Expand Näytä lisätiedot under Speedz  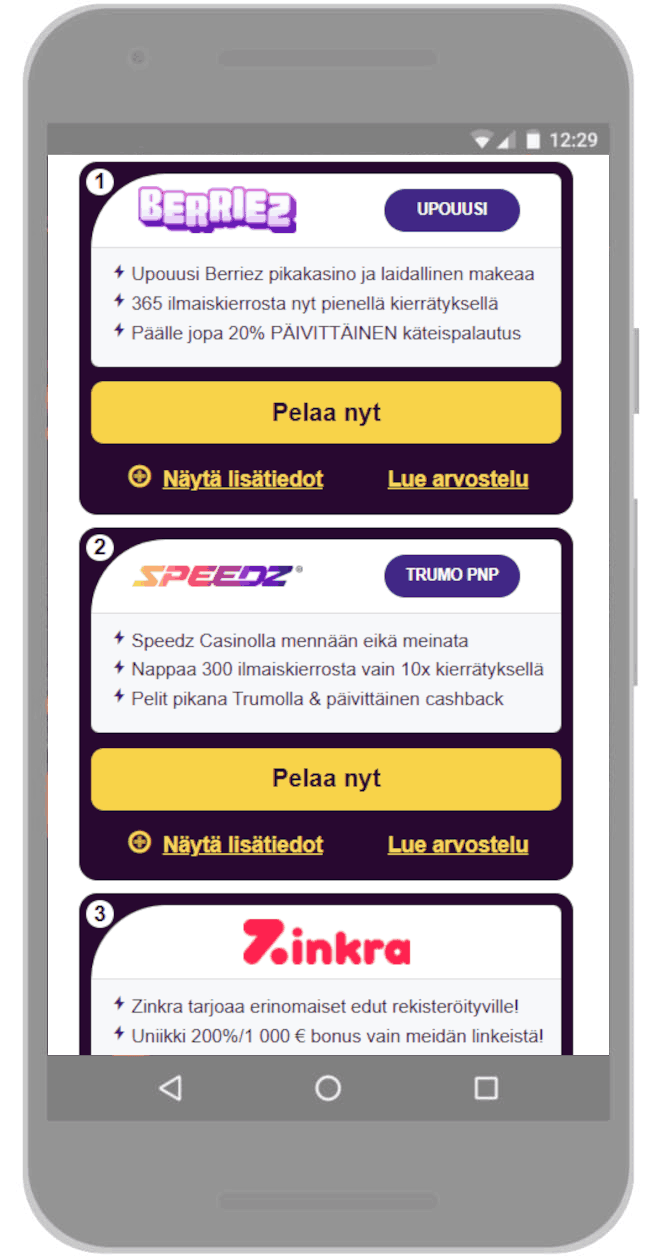coord(242,845)
